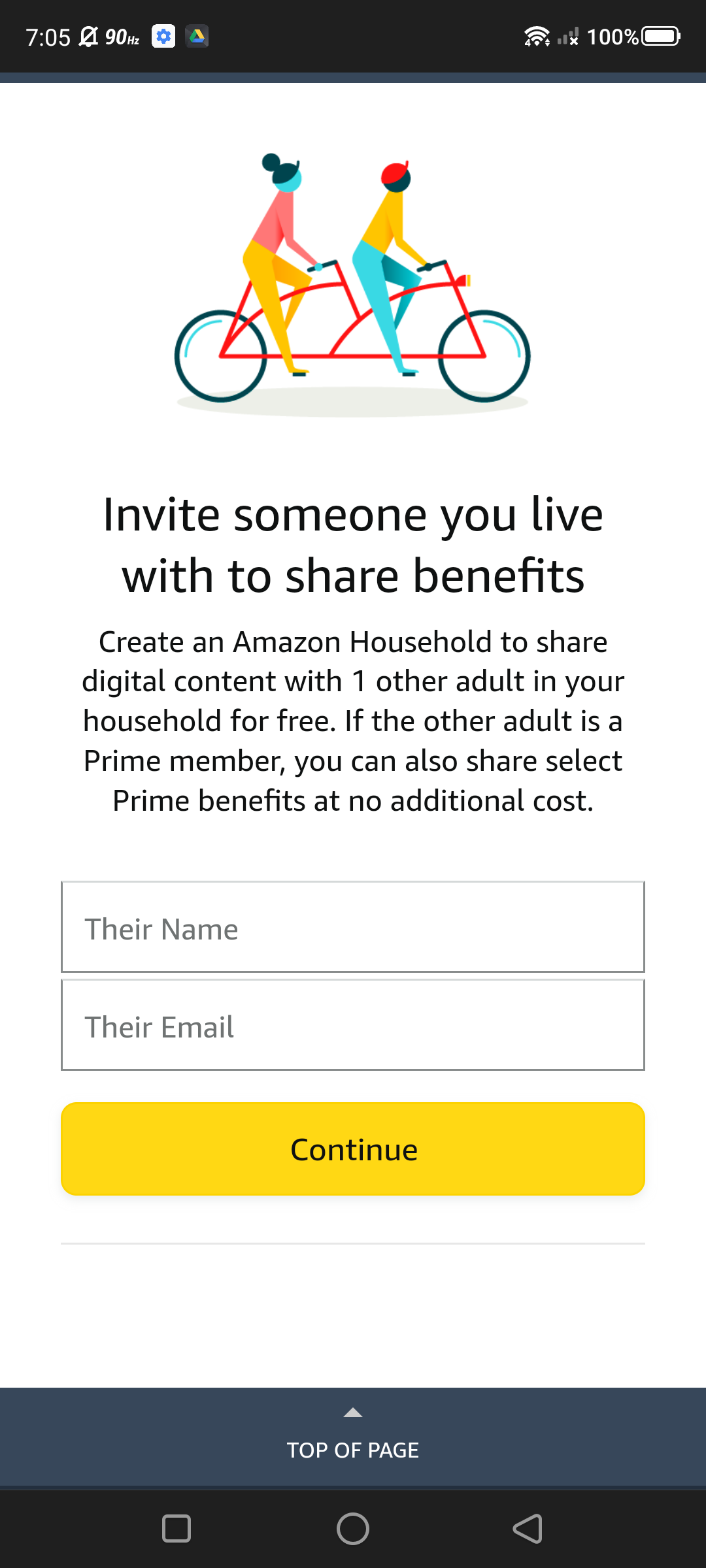The width and height of the screenshot is (706, 1568).
Task: Open recent apps with the square navigation button
Action: (176, 1529)
